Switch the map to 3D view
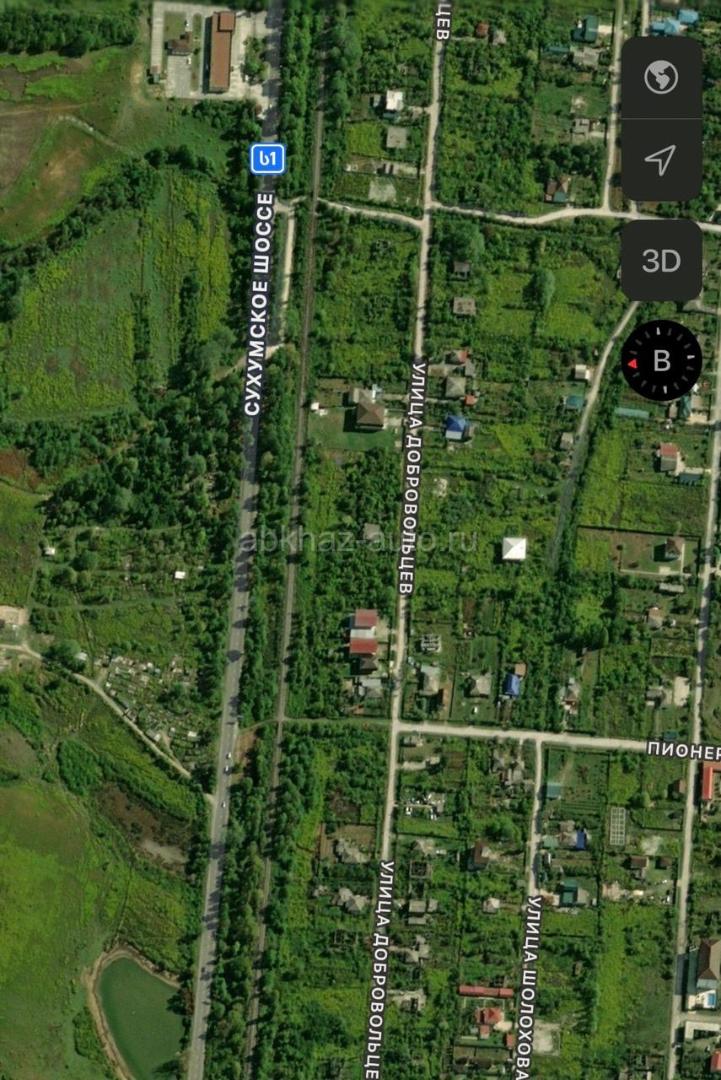Screen dimensions: 721x1080 coord(661,261)
